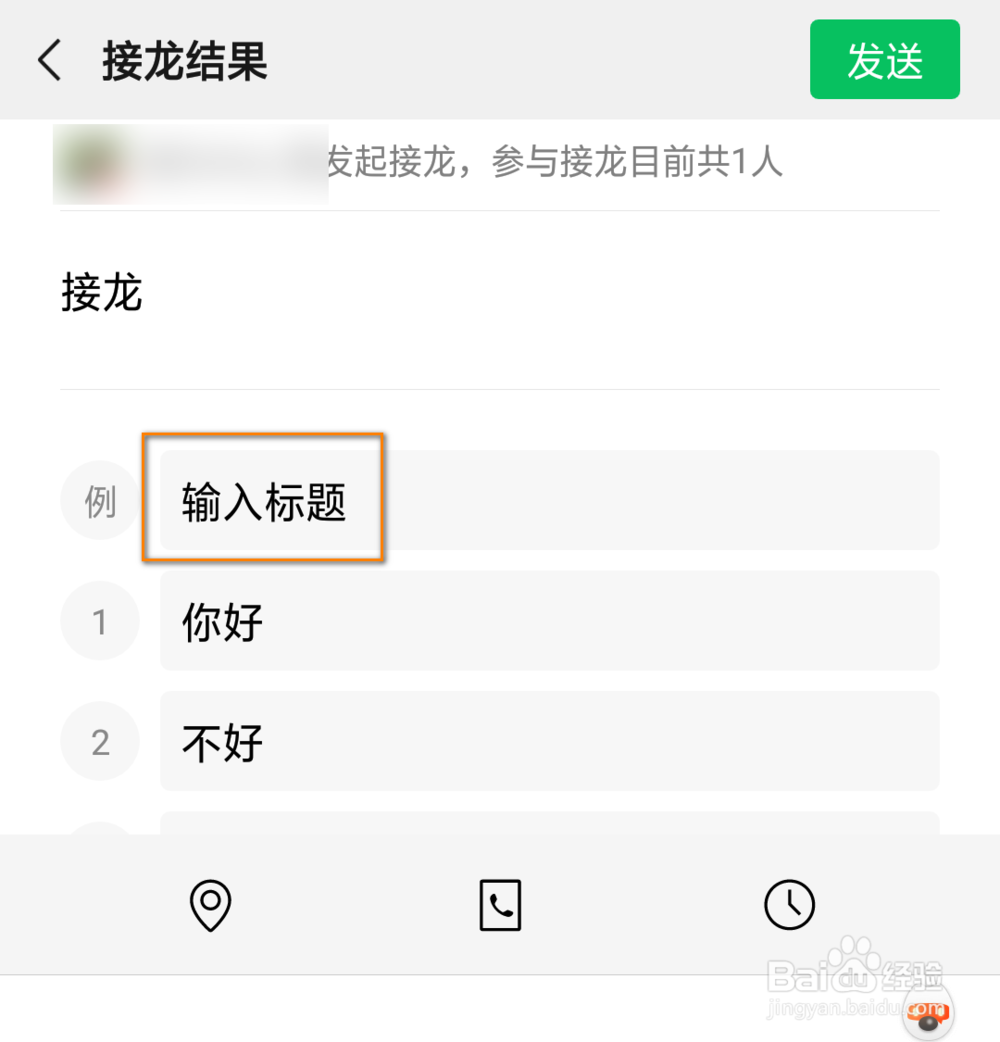Viewport: 1000px width, 1042px height.
Task: Select the highlighted 输入标题 title field
Action: [265, 500]
